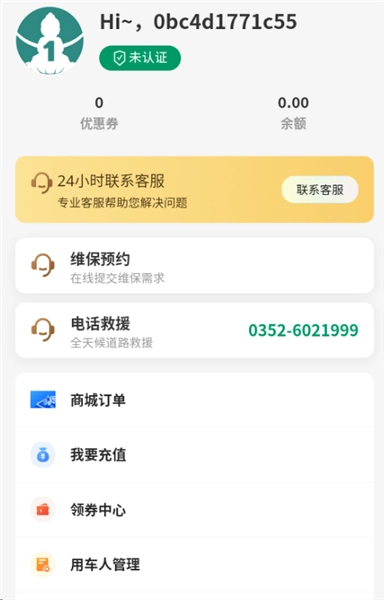Open 商城订单 mall orders

194,400
